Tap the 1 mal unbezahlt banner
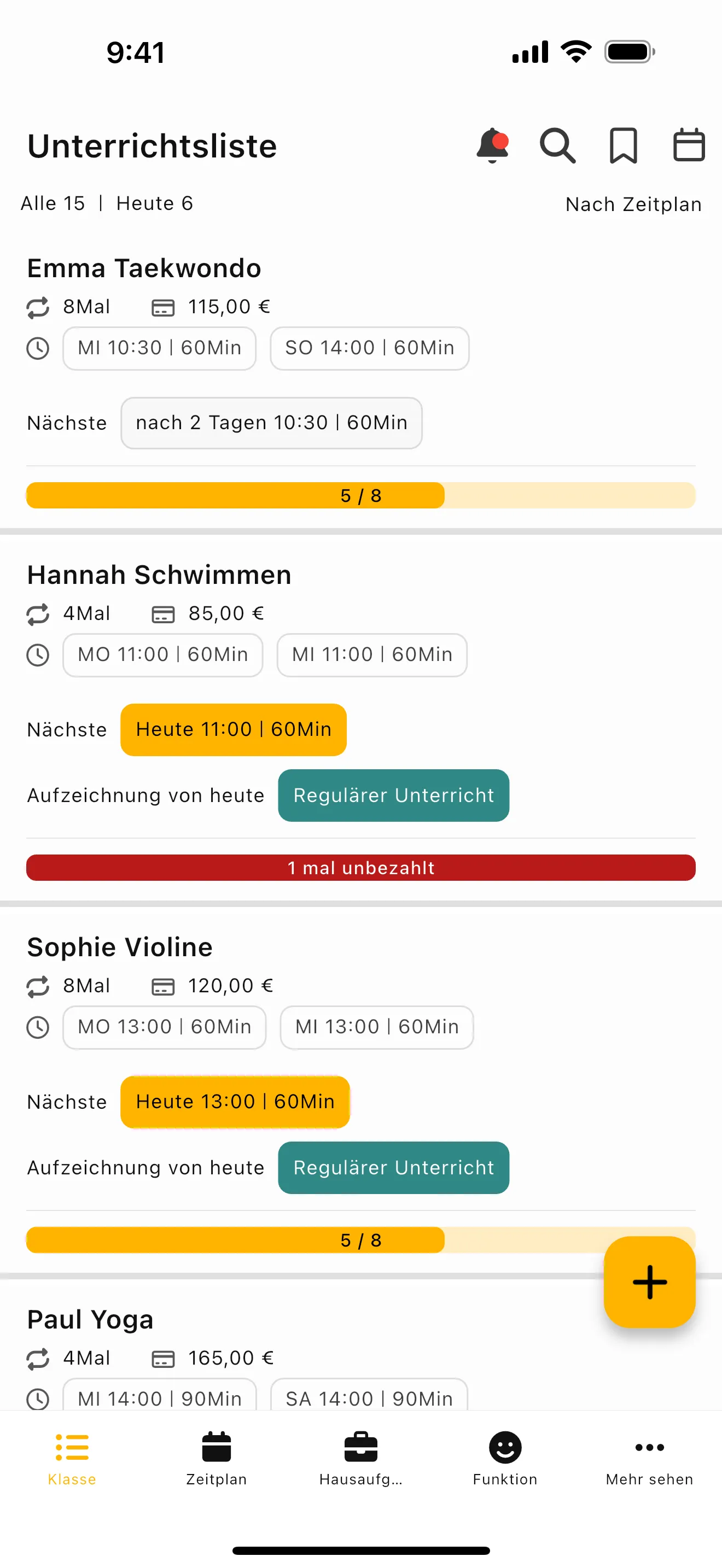This screenshot has width=722, height=1568. click(x=361, y=868)
